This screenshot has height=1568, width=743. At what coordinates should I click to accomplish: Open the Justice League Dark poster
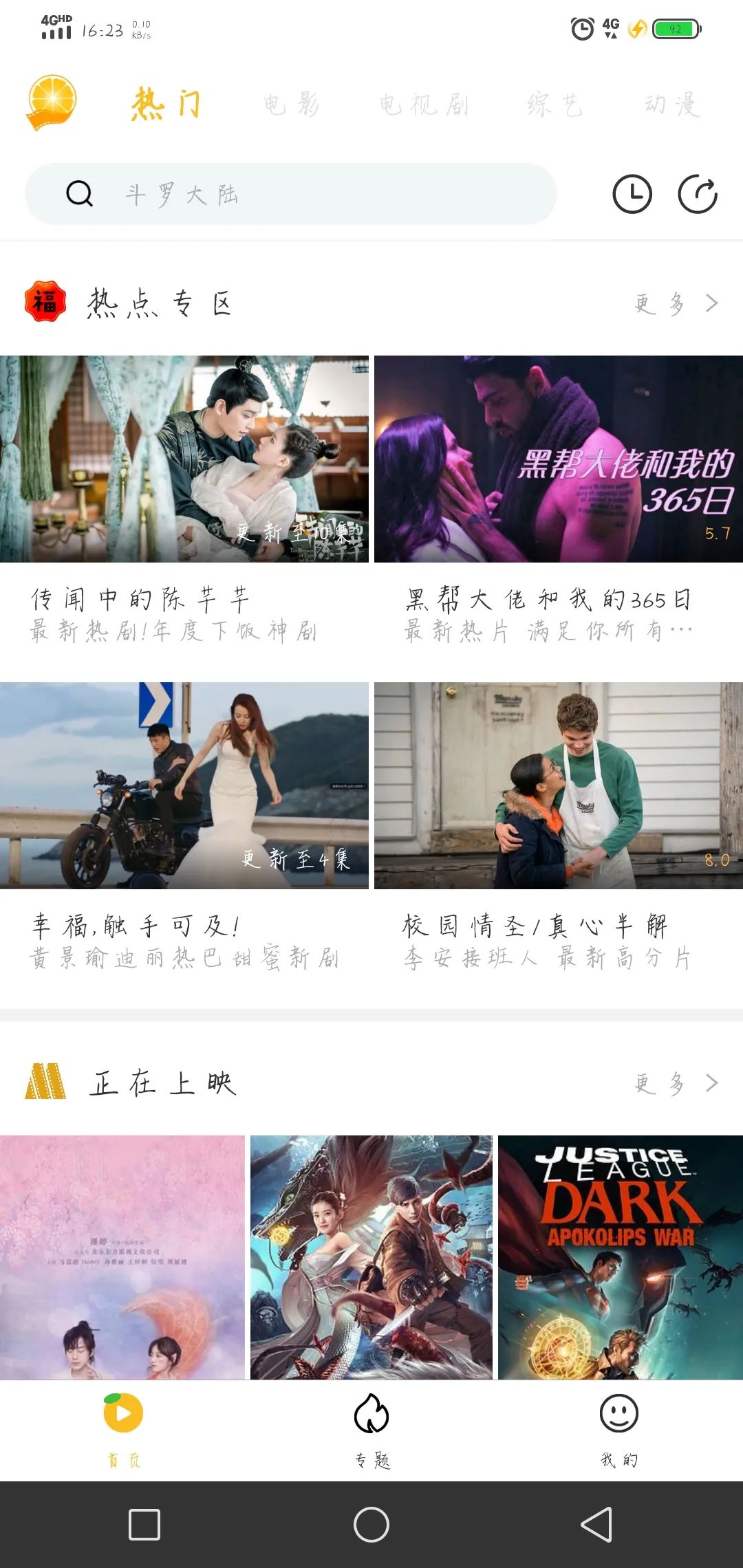click(620, 1257)
